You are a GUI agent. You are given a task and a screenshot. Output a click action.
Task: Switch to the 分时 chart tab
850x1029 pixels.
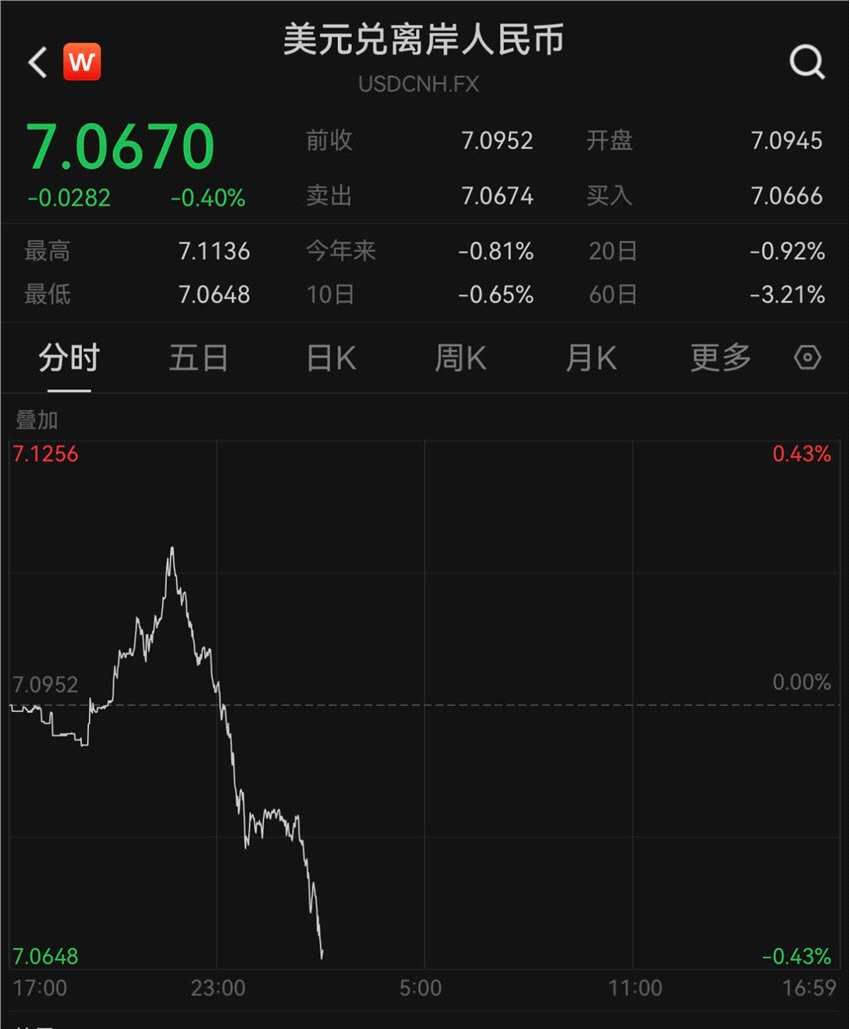tap(69, 357)
